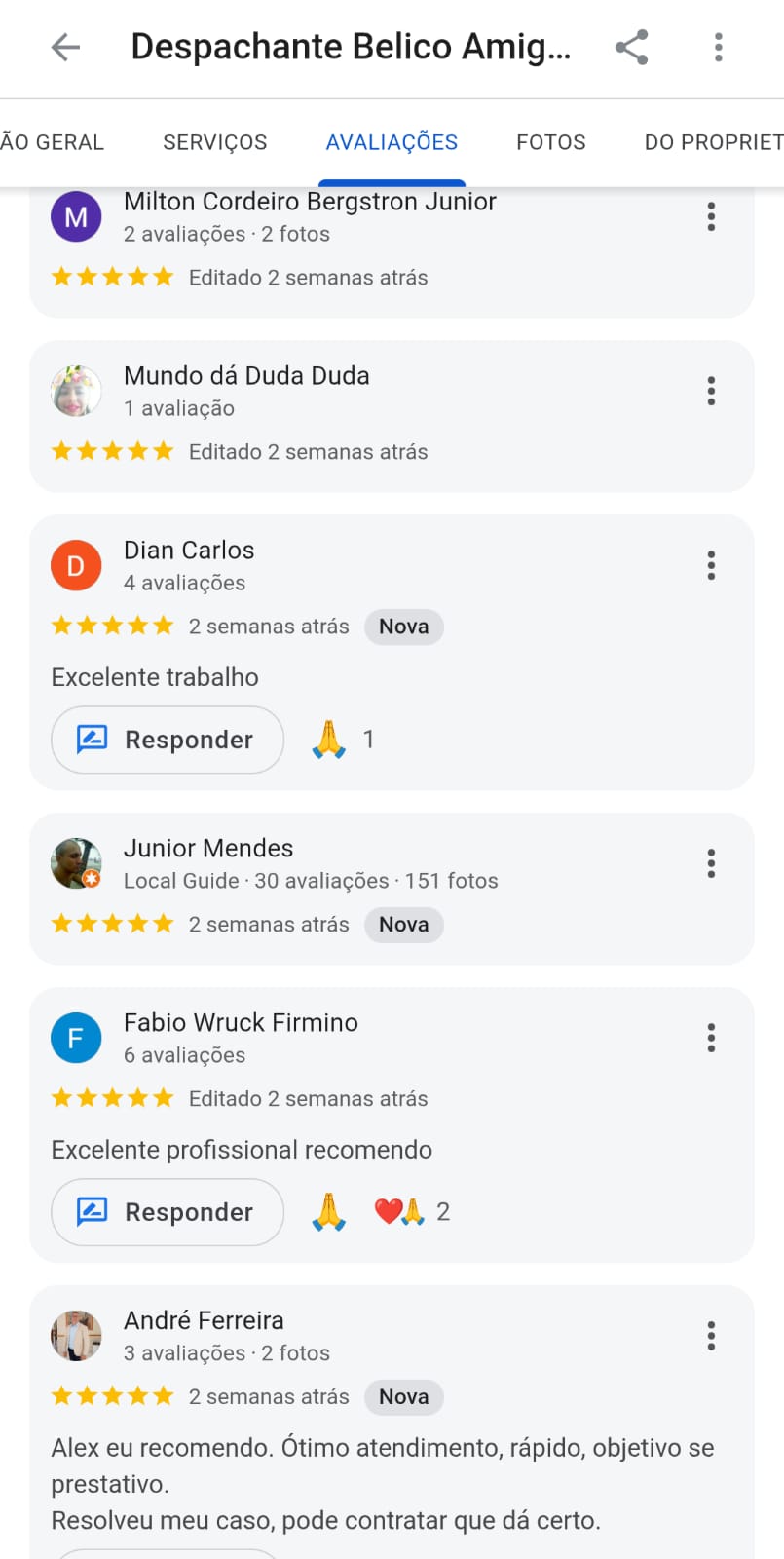784x1559 pixels.
Task: Open options for Fabio Wruck Firmino's review
Action: [x=712, y=1038]
